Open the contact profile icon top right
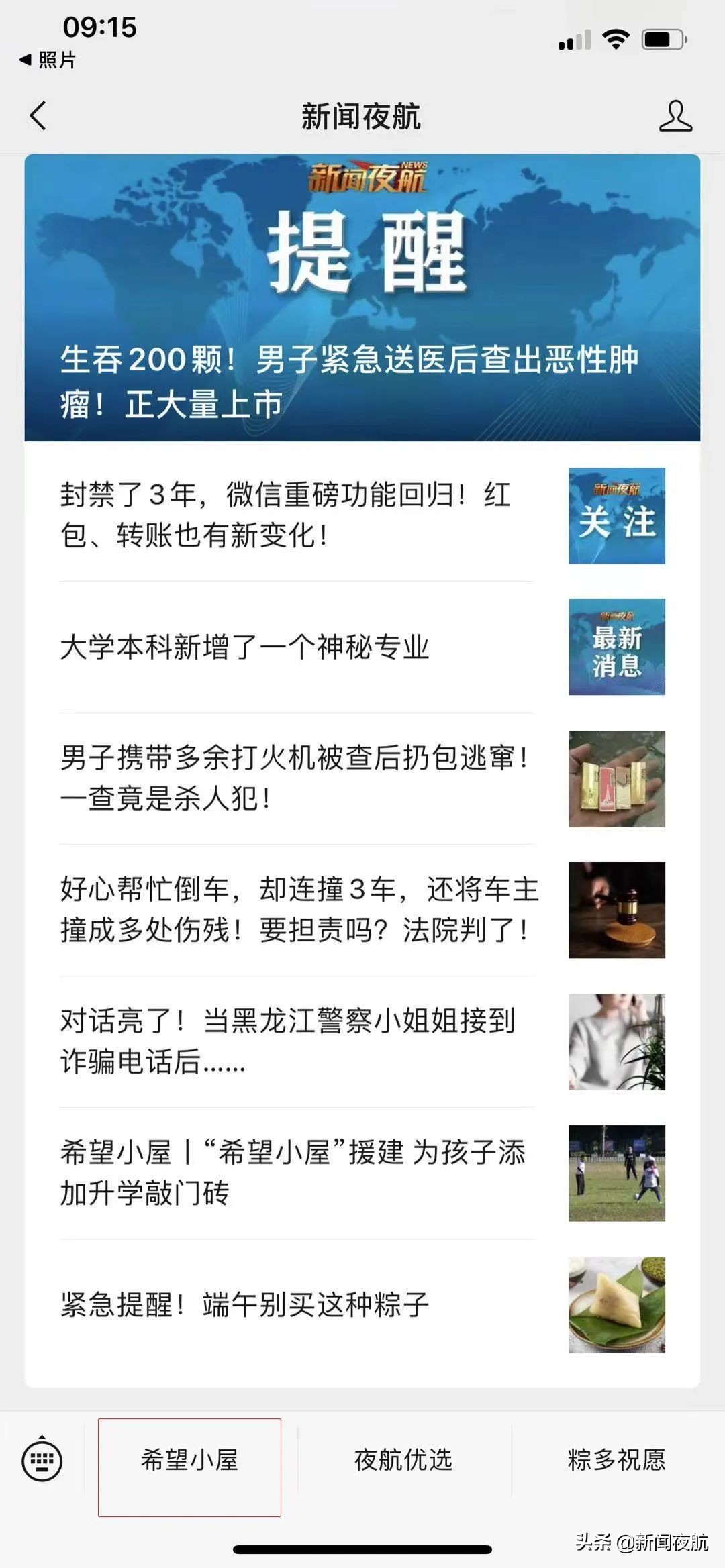725x1568 pixels. pos(677,115)
